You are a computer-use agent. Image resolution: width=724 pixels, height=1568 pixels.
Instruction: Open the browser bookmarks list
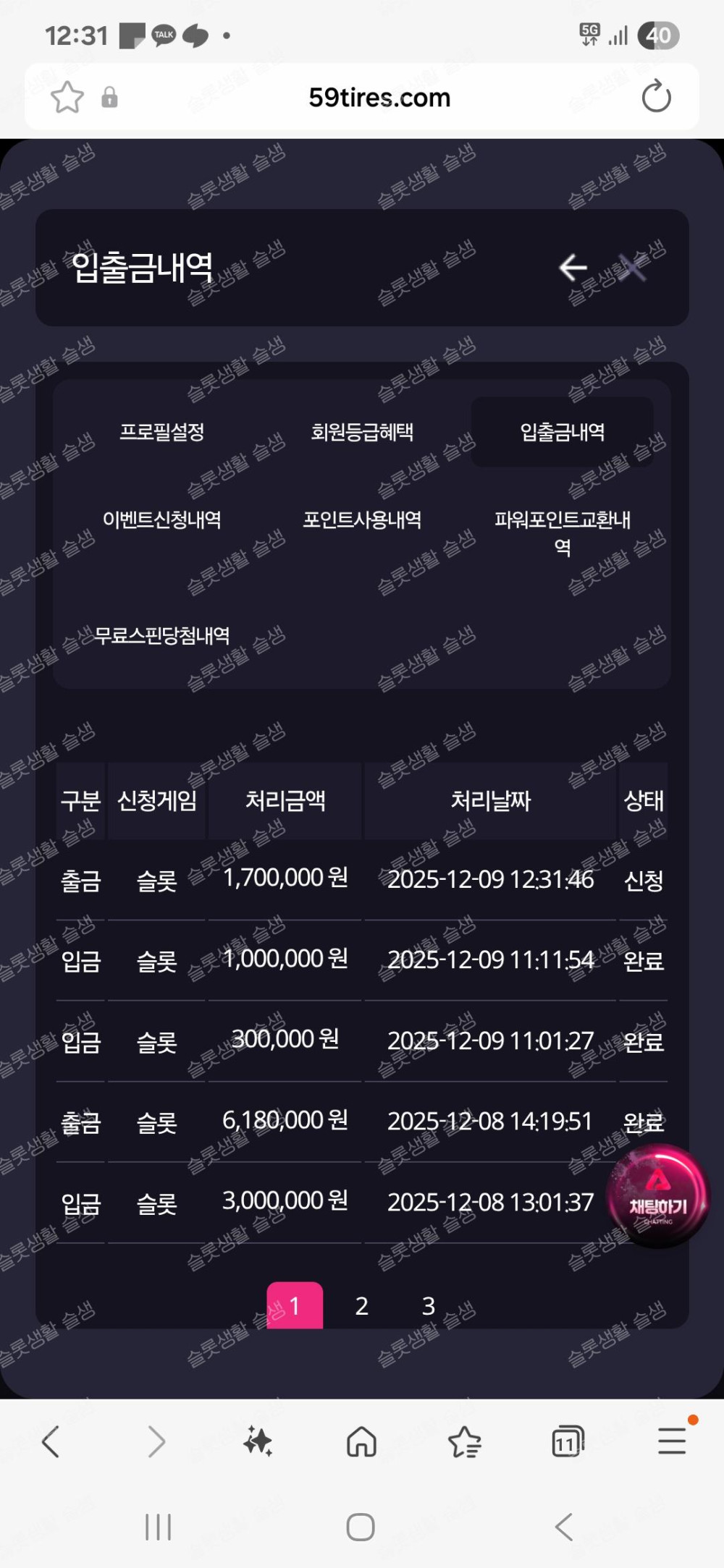[465, 1441]
